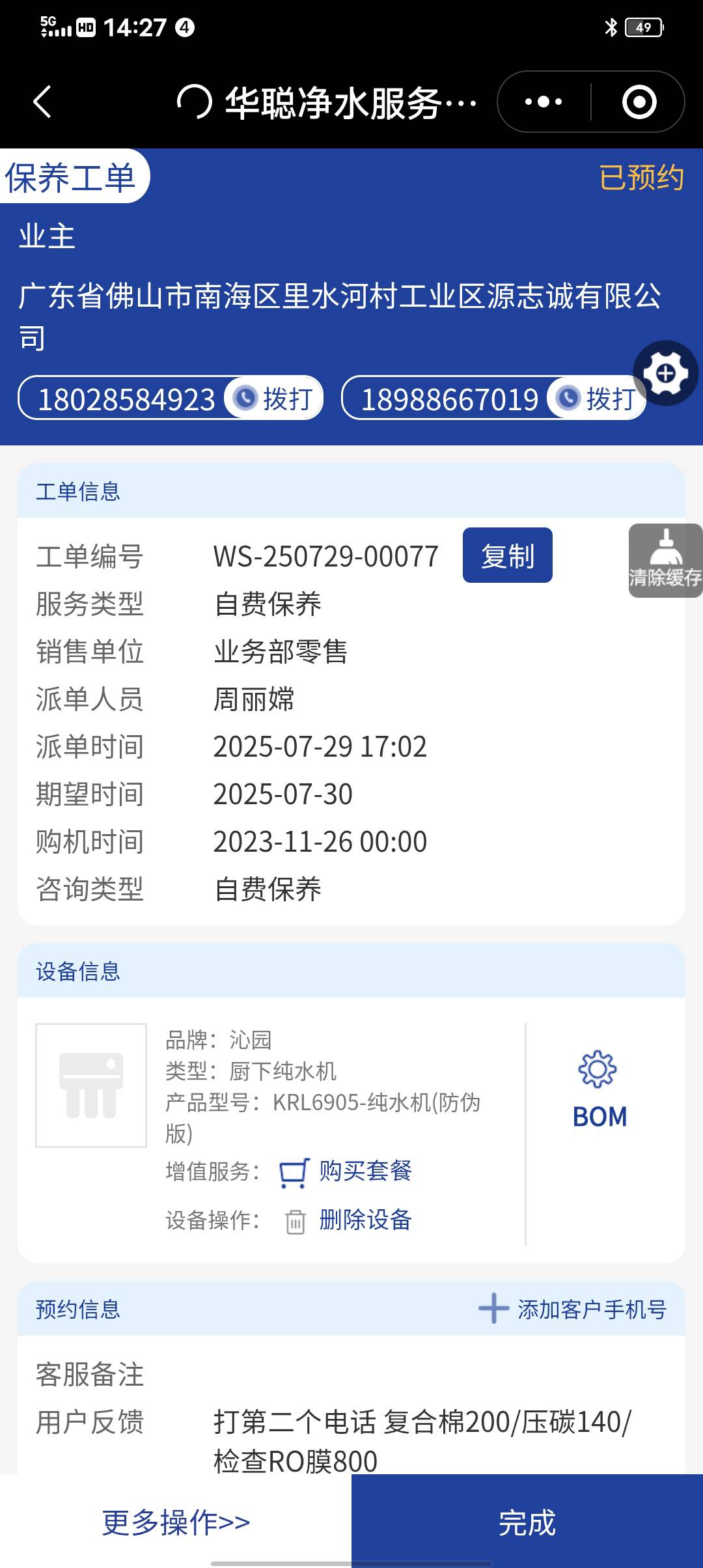Image resolution: width=703 pixels, height=1568 pixels.
Task: Open the device image thumbnail
Action: click(91, 1085)
